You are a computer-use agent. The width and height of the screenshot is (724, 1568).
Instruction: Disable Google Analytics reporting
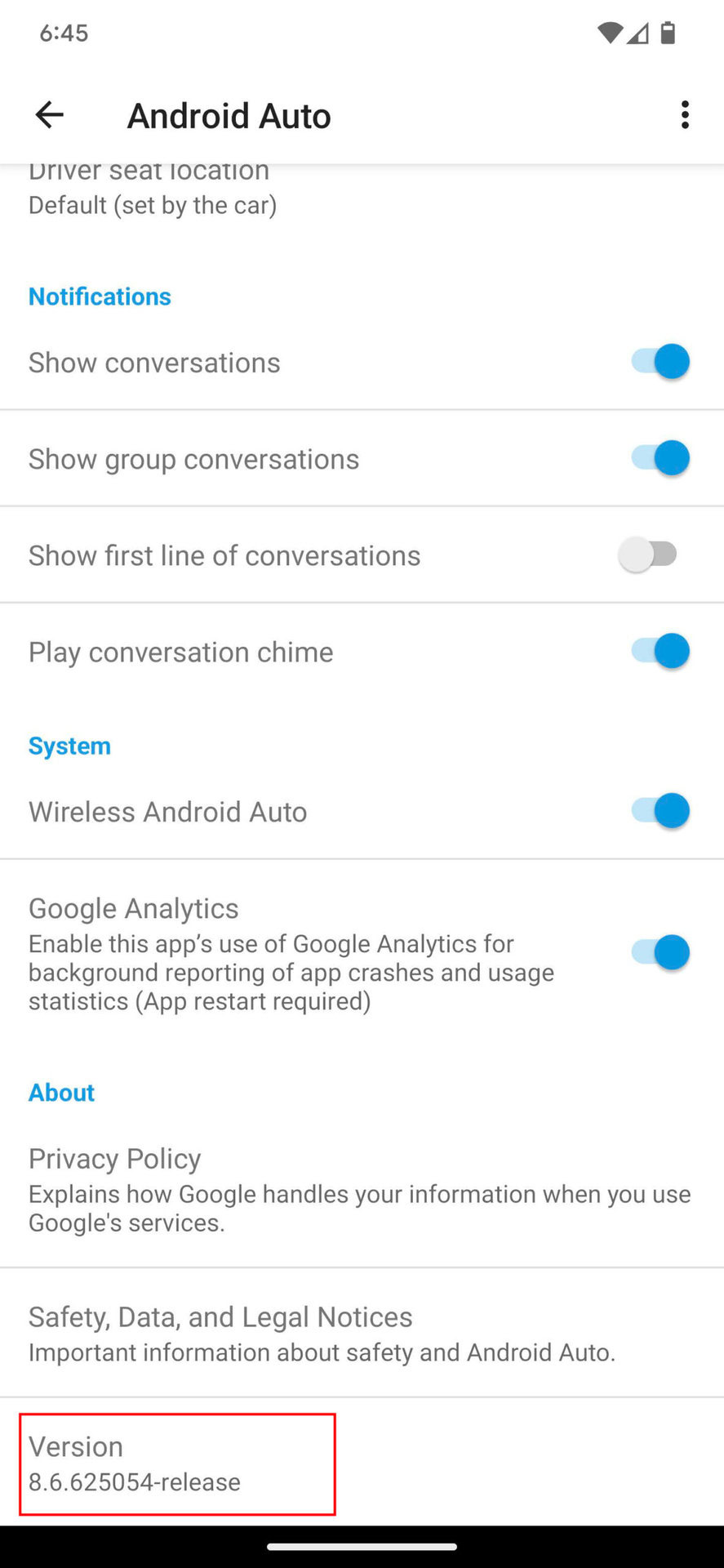point(660,952)
